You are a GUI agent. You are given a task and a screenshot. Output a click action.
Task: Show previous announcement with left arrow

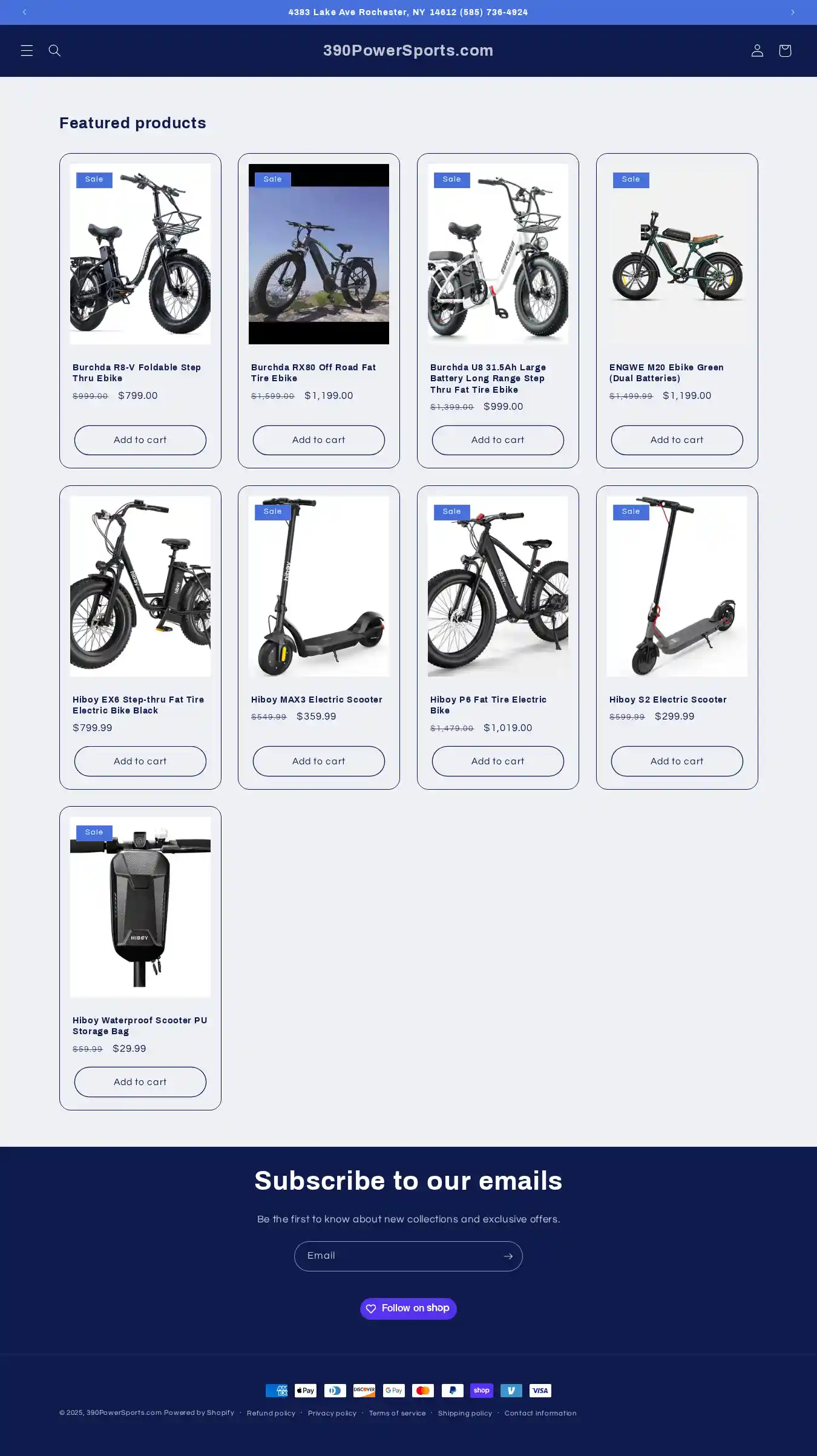[x=24, y=12]
